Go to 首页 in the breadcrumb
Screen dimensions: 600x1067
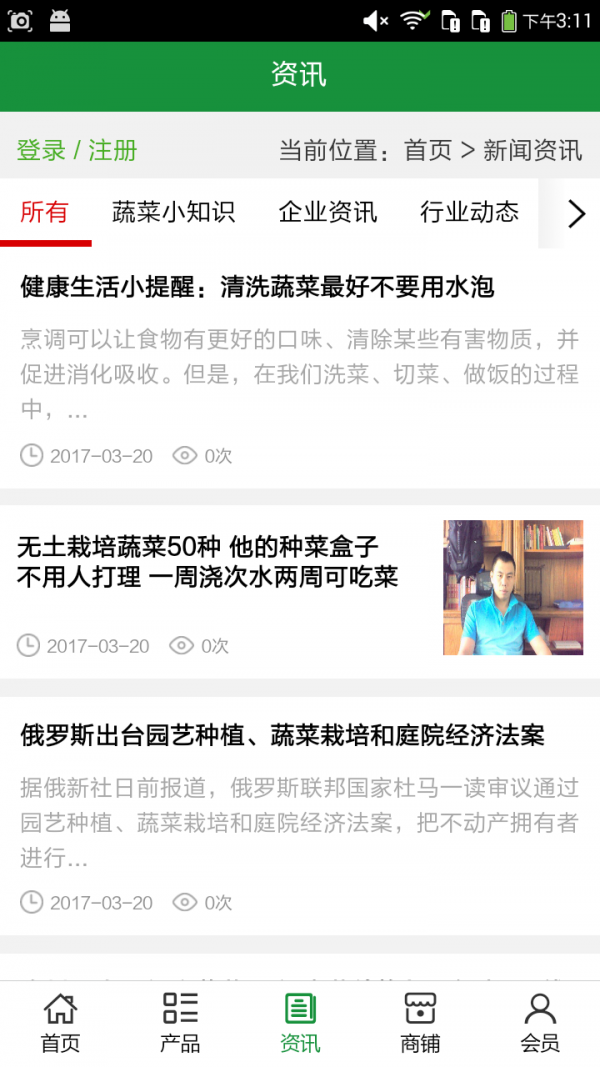point(428,151)
